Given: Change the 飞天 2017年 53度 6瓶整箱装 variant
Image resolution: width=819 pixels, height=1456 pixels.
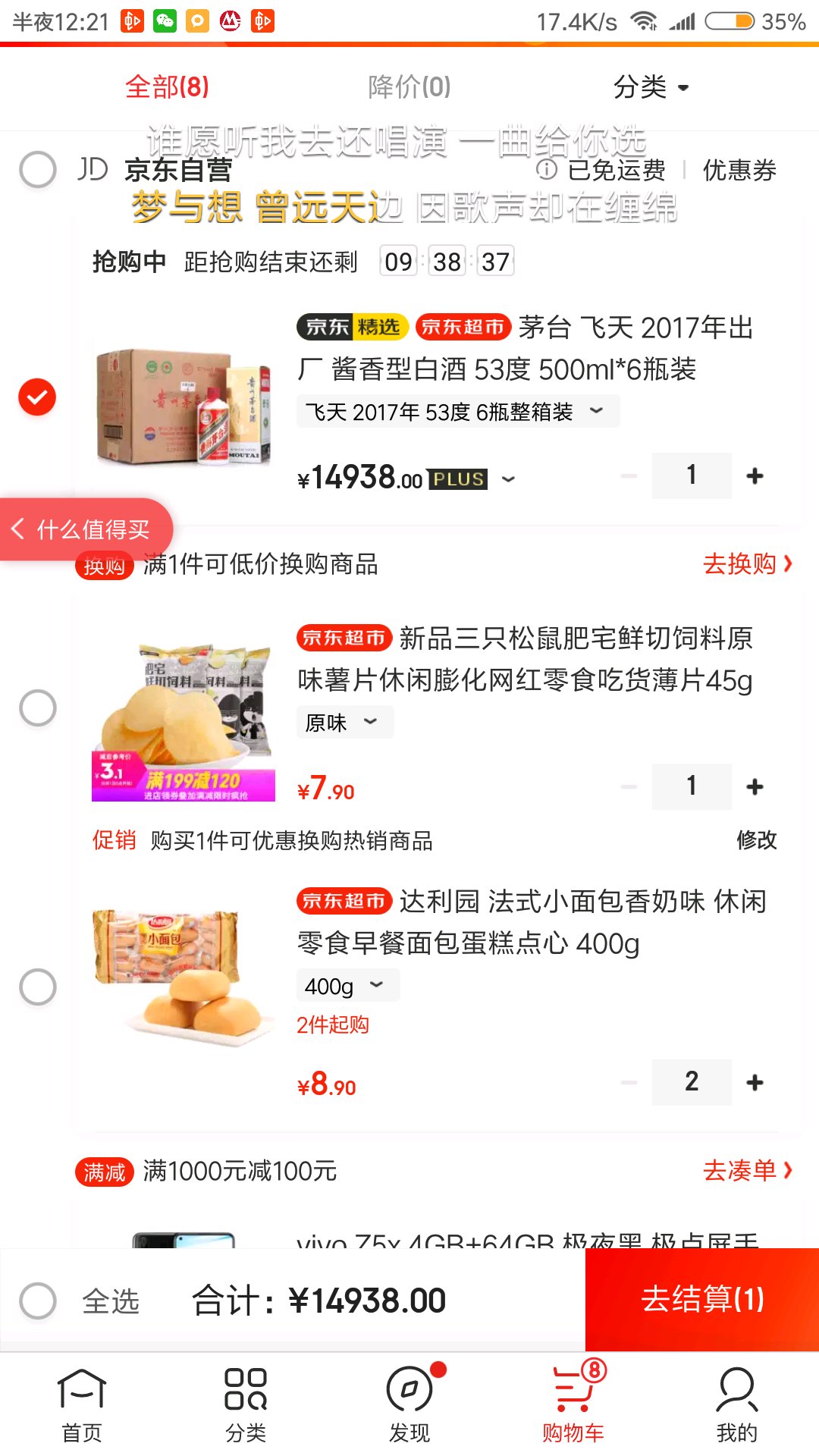Looking at the screenshot, I should coord(457,412).
